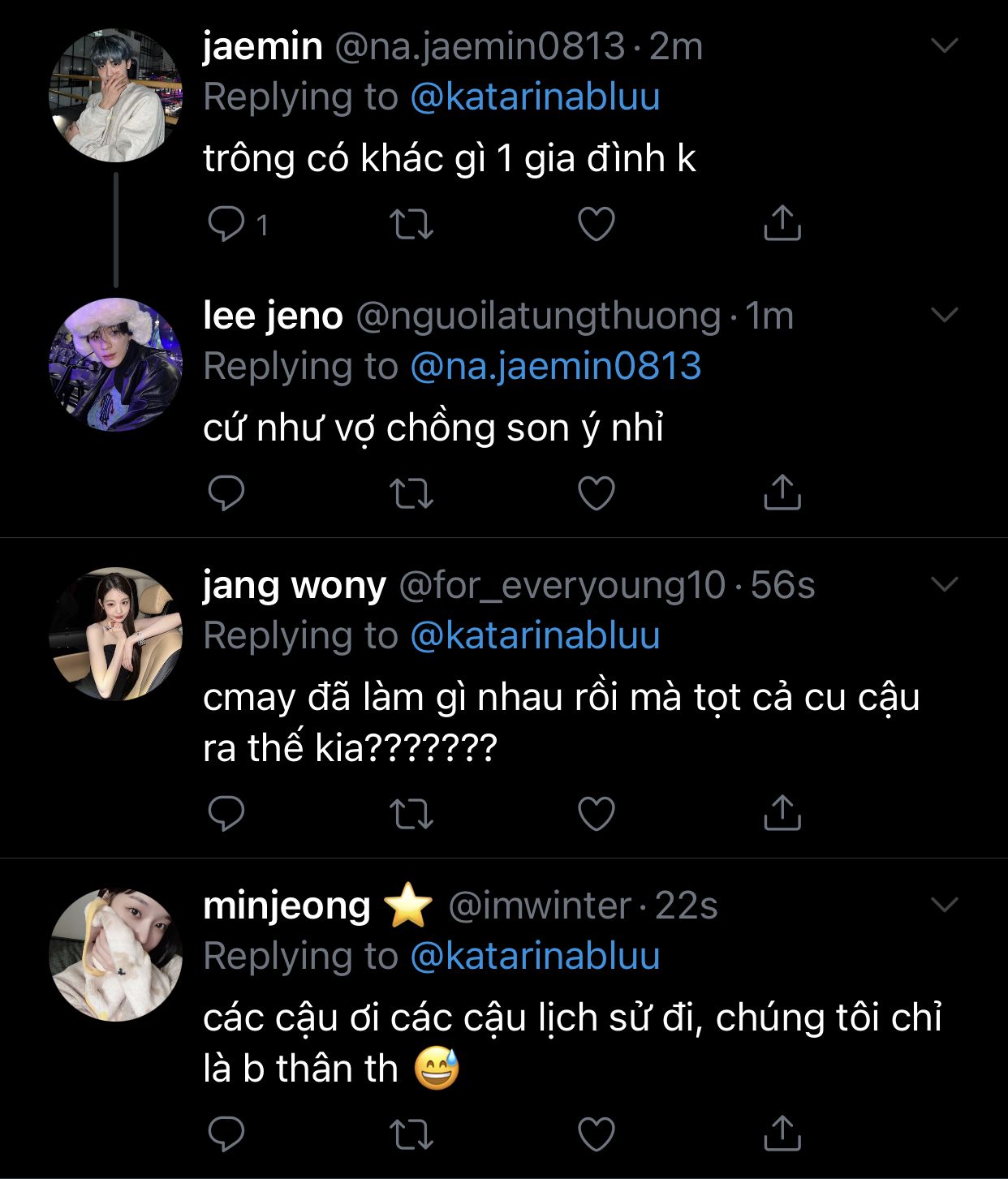Open jang wony's profile photo
Image resolution: width=1008 pixels, height=1179 pixels.
pos(116,634)
